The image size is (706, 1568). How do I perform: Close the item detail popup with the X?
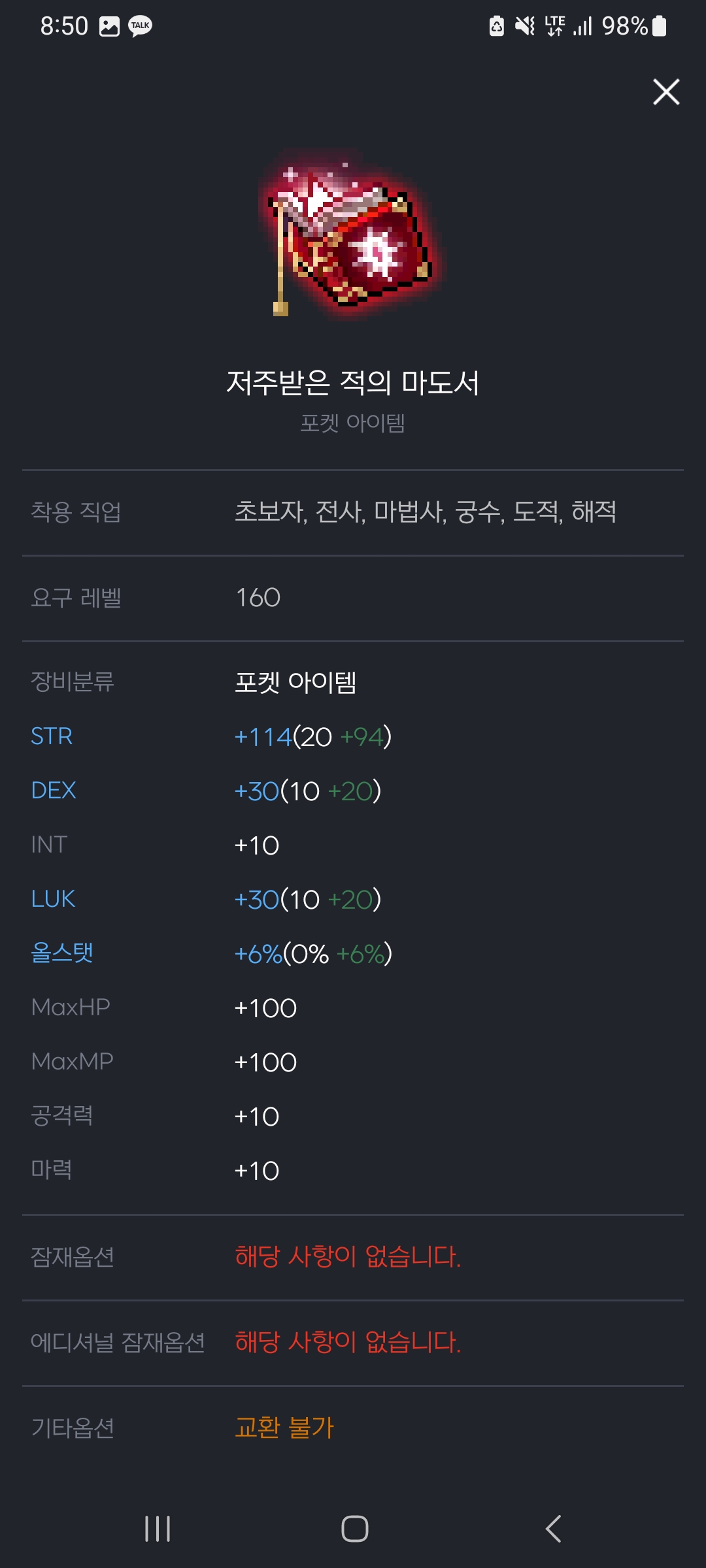[x=666, y=92]
